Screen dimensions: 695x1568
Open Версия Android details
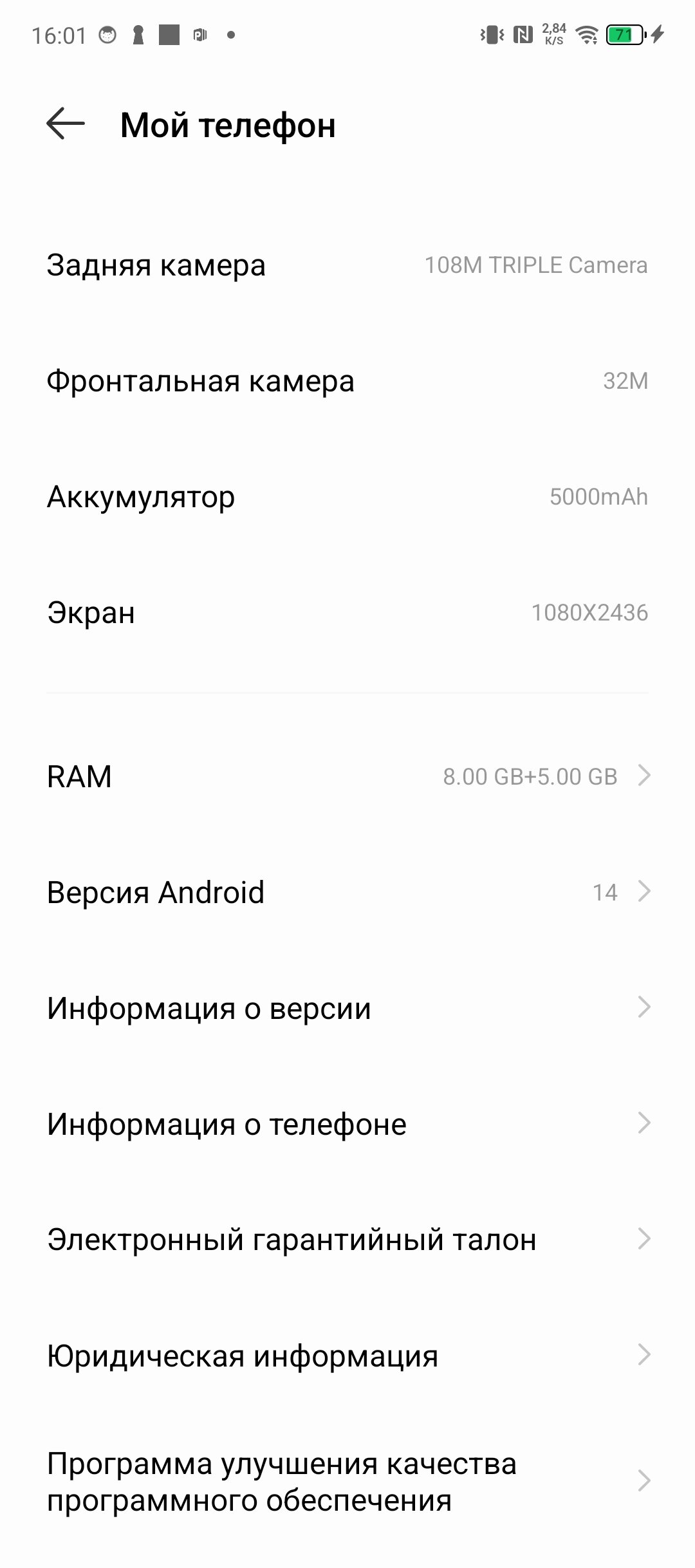click(x=347, y=892)
